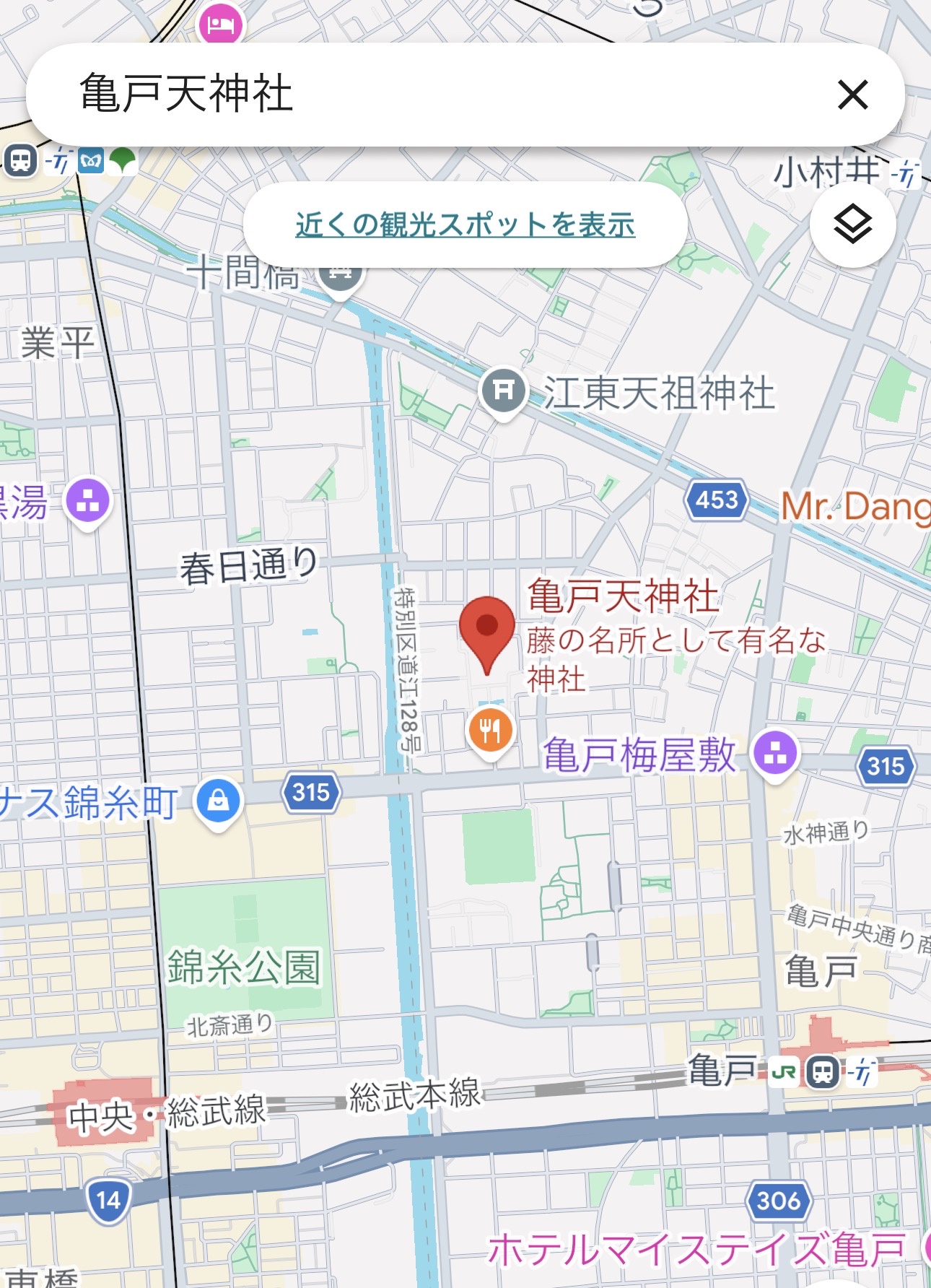Select the blue shopping bag marker
Viewport: 931px width, 1288px height.
(218, 801)
